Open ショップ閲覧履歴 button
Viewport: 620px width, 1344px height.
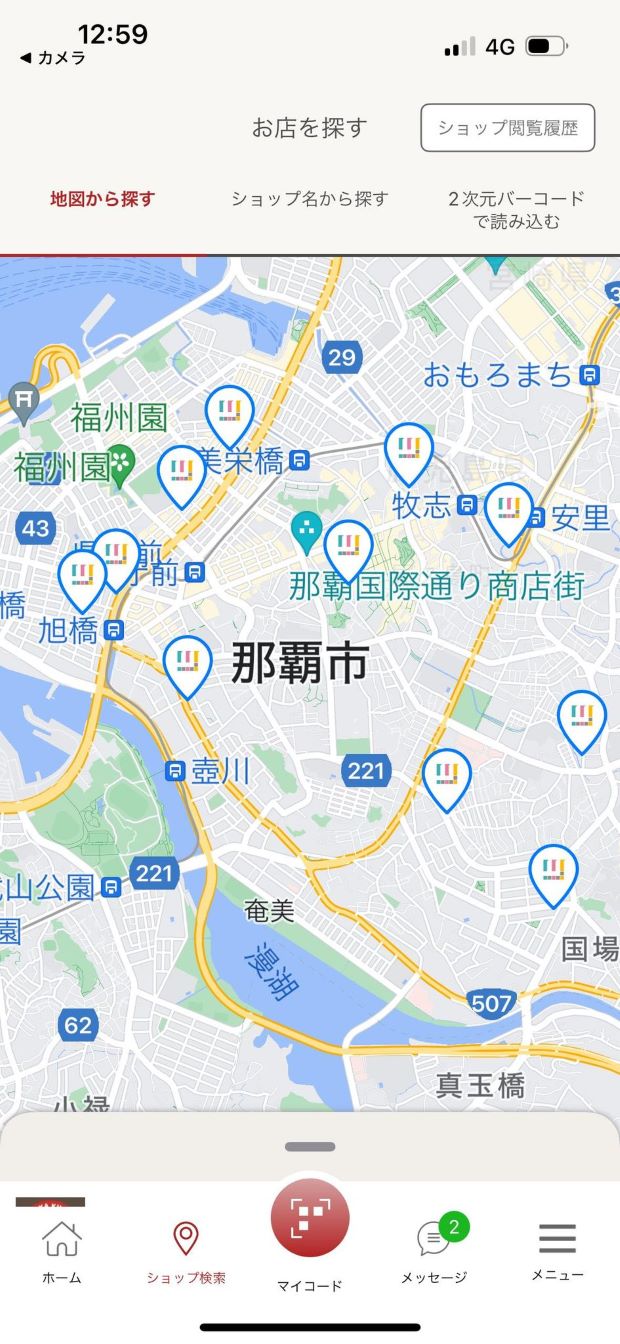(x=507, y=128)
